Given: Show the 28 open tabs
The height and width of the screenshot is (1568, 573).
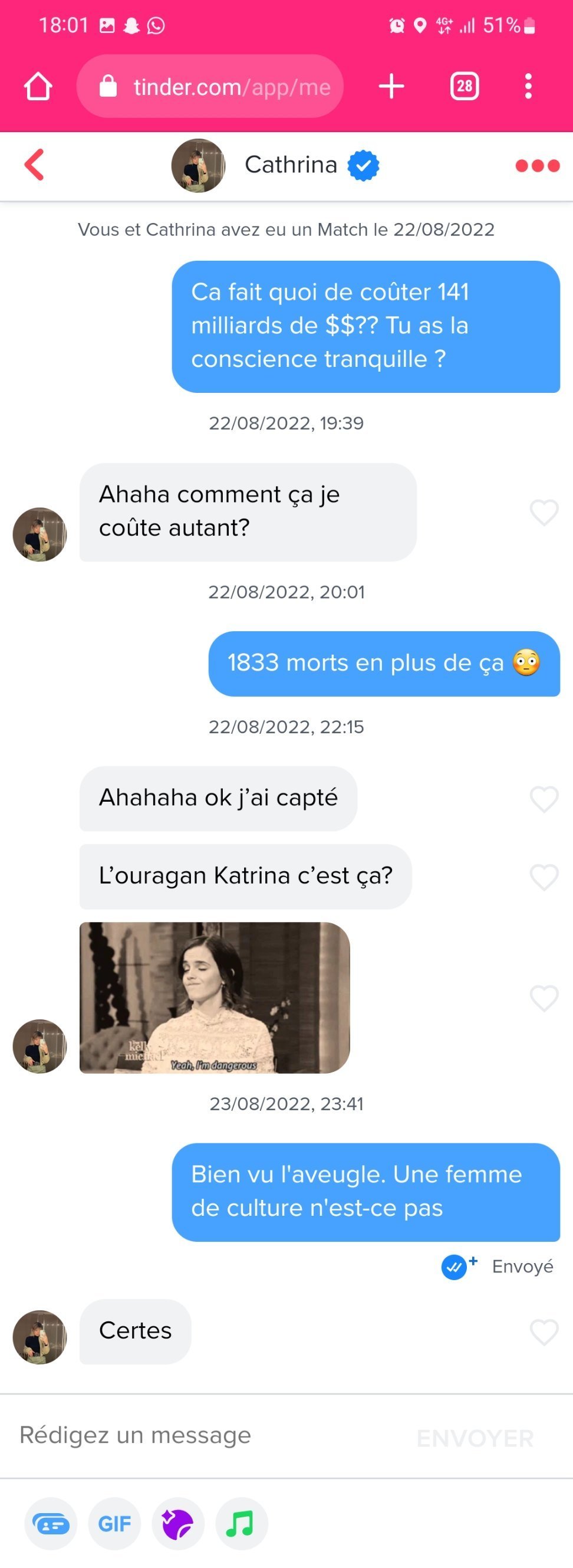Looking at the screenshot, I should pos(464,87).
